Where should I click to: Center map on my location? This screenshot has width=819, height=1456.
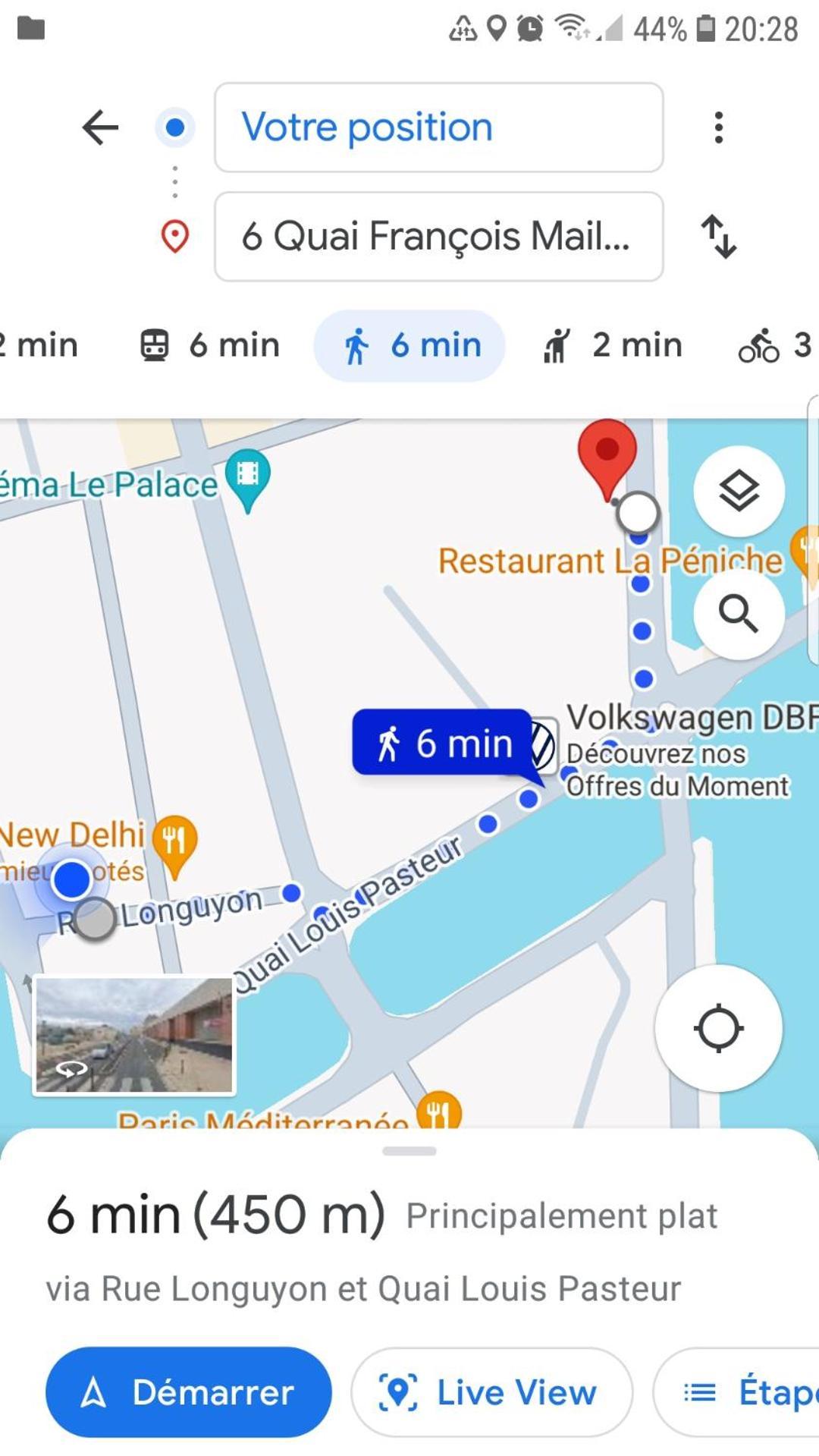(x=718, y=1028)
